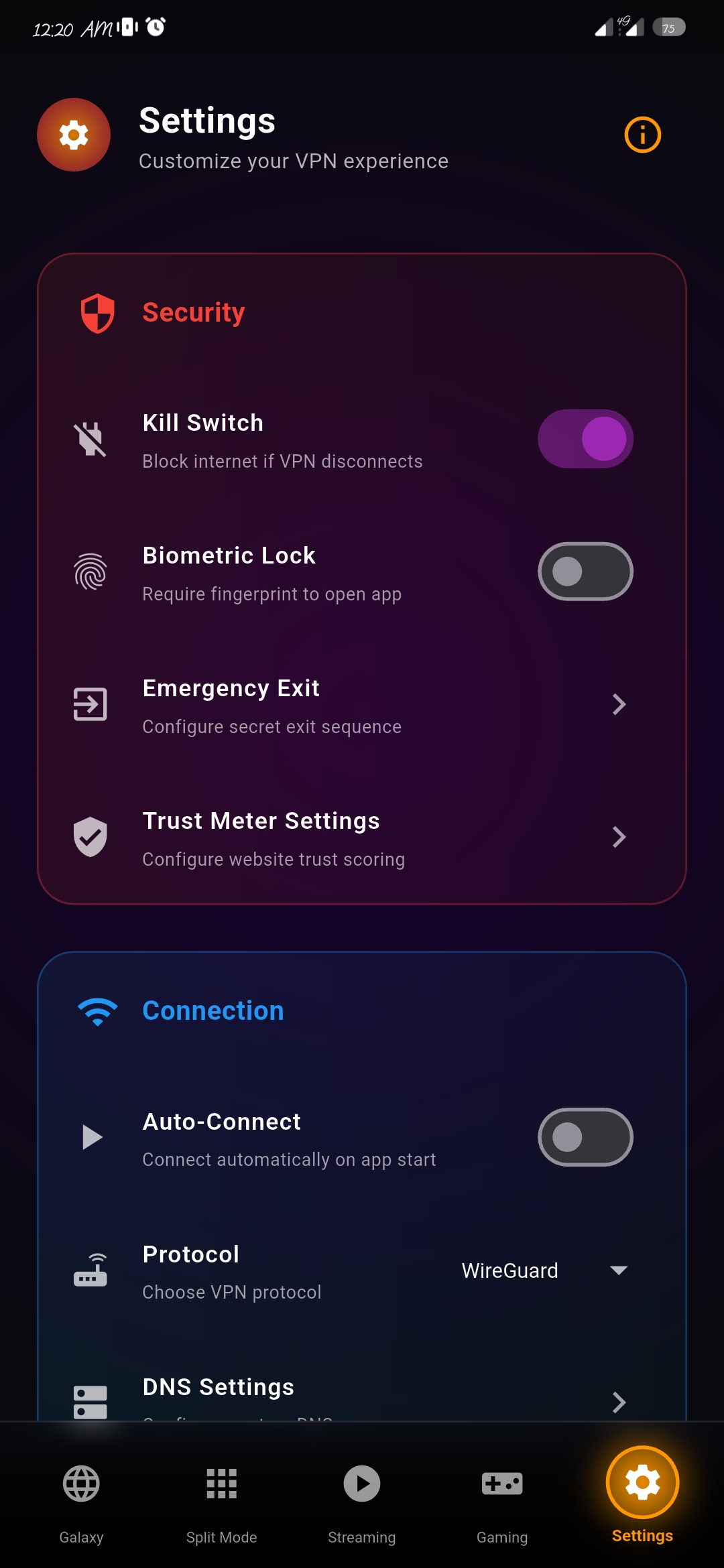Open Trust Meter Settings

(x=362, y=838)
